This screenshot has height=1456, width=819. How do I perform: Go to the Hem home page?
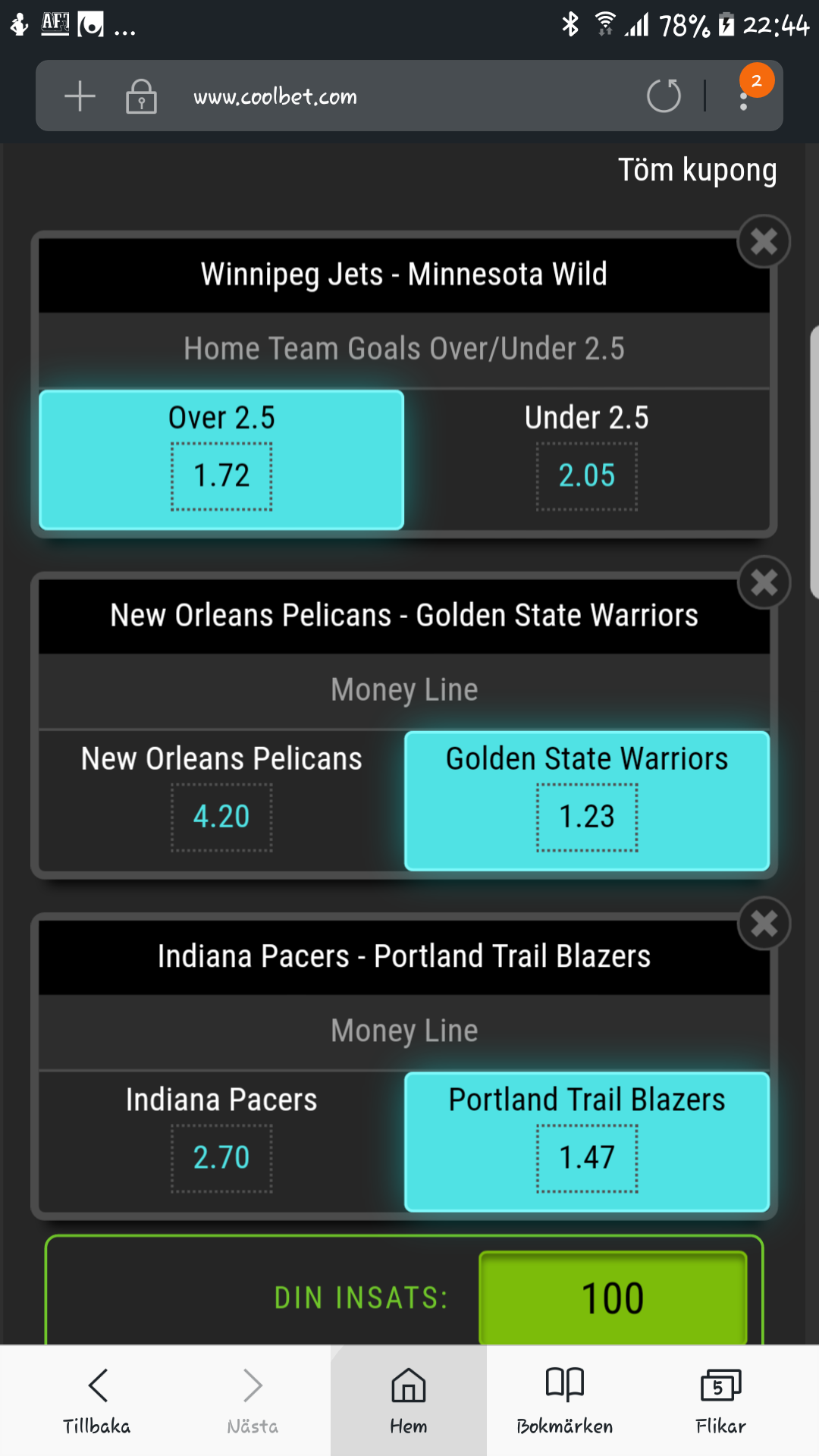click(409, 1401)
